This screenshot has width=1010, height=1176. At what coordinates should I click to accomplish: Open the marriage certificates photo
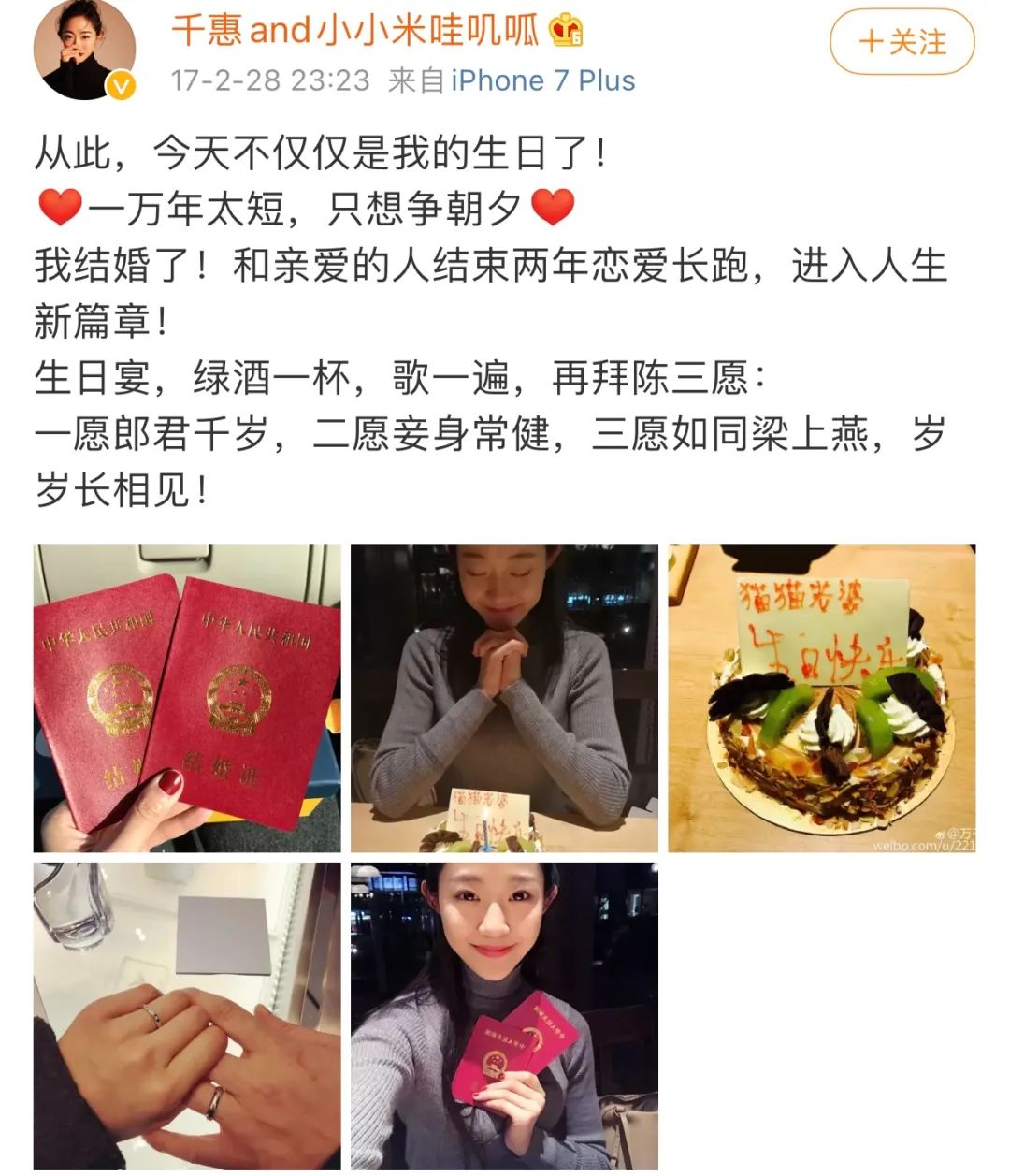click(x=187, y=698)
